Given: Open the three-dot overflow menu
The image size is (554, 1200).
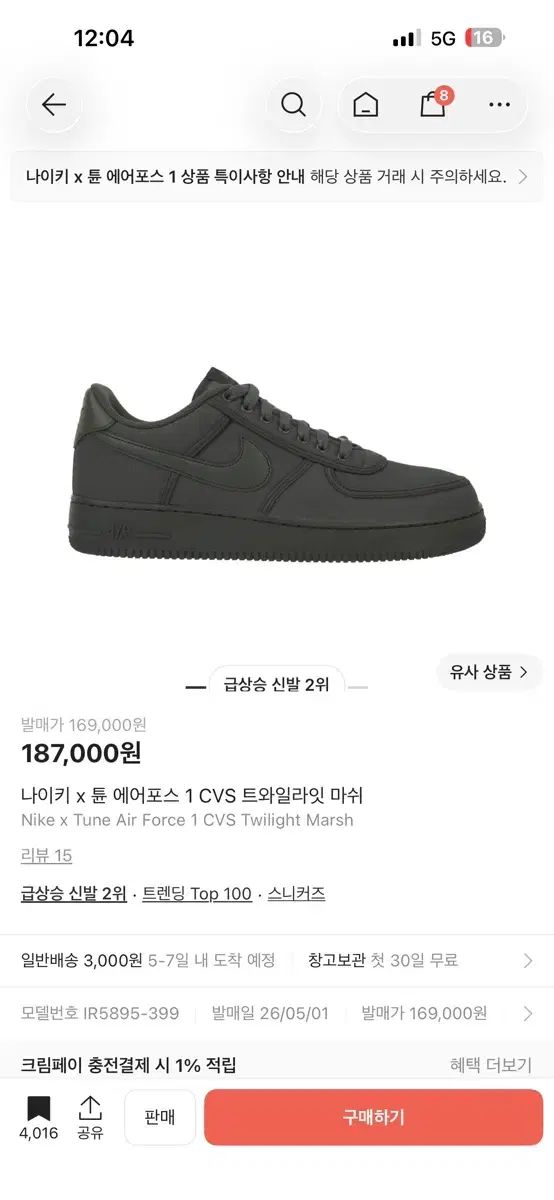Looking at the screenshot, I should coord(499,105).
